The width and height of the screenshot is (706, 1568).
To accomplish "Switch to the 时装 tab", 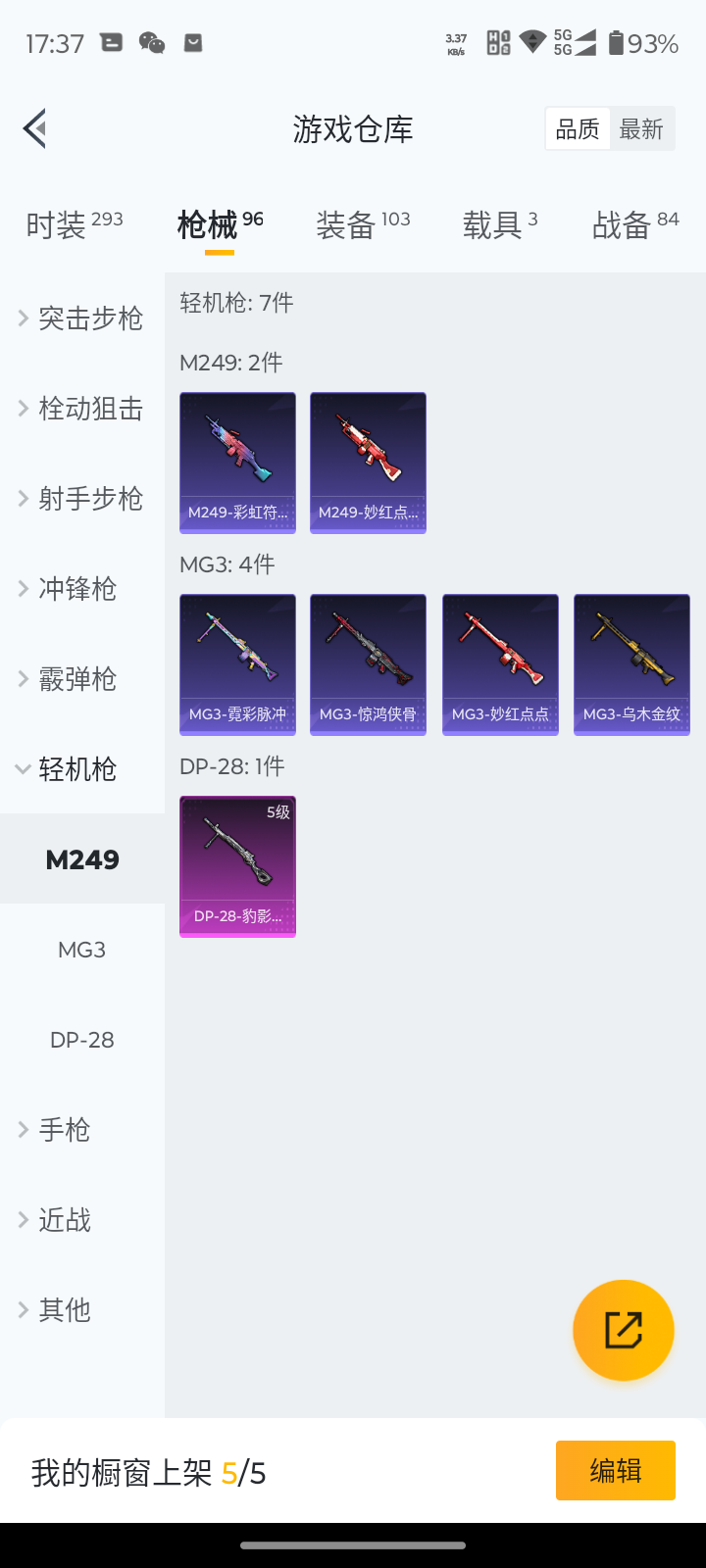I will click(75, 224).
